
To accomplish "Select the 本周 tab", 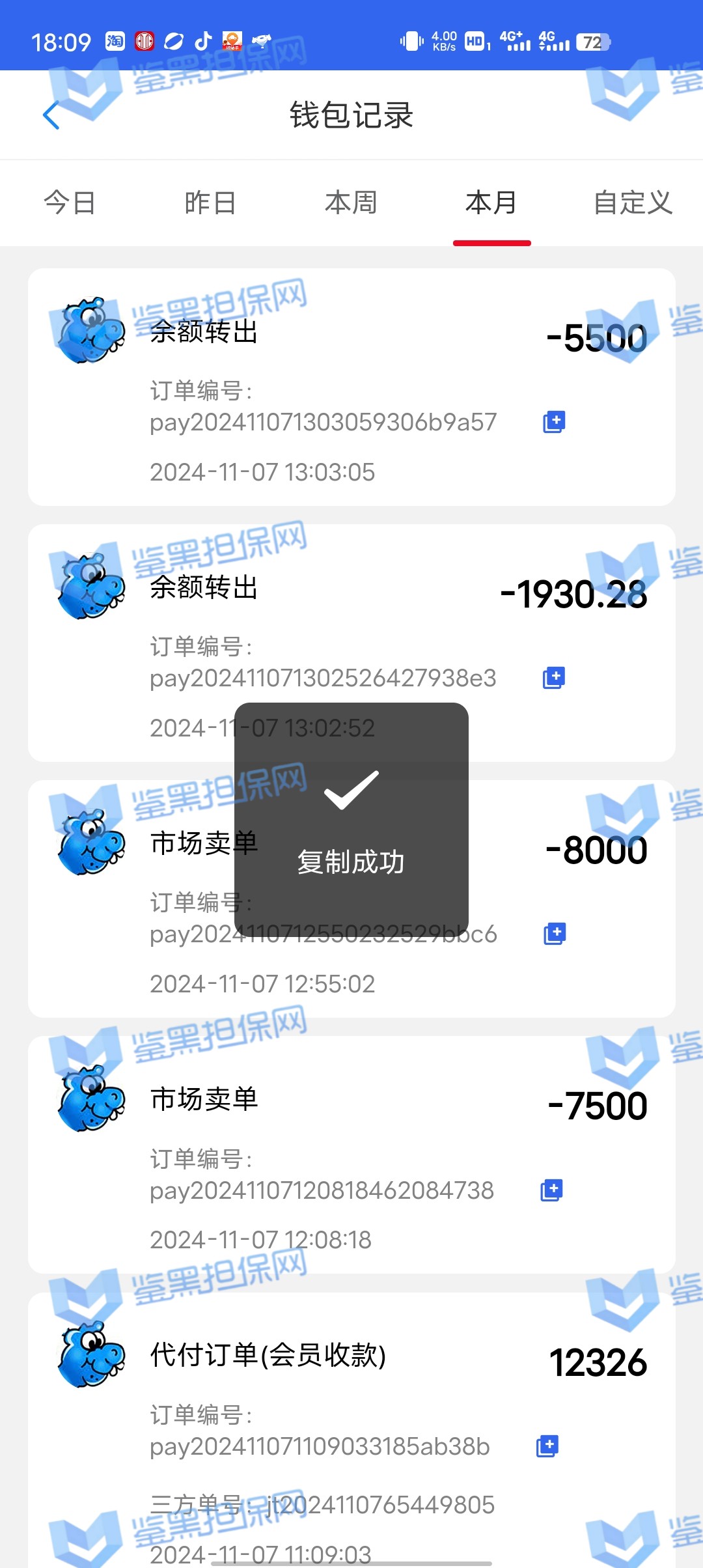I will 351,203.
